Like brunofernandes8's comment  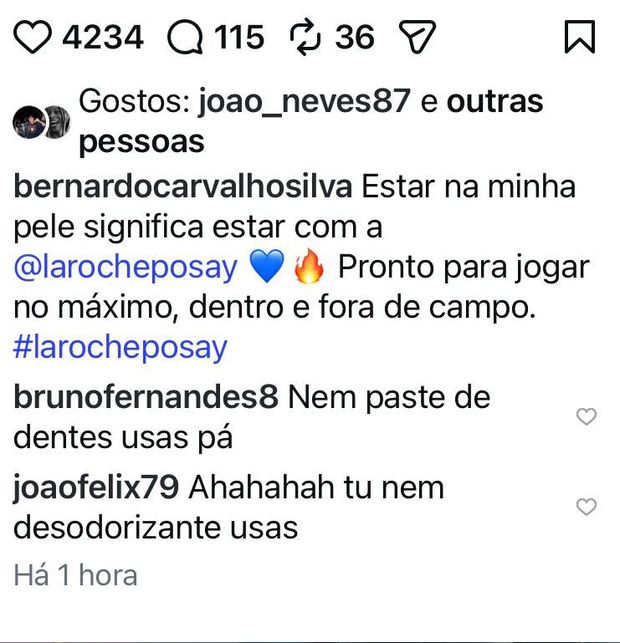click(x=587, y=417)
